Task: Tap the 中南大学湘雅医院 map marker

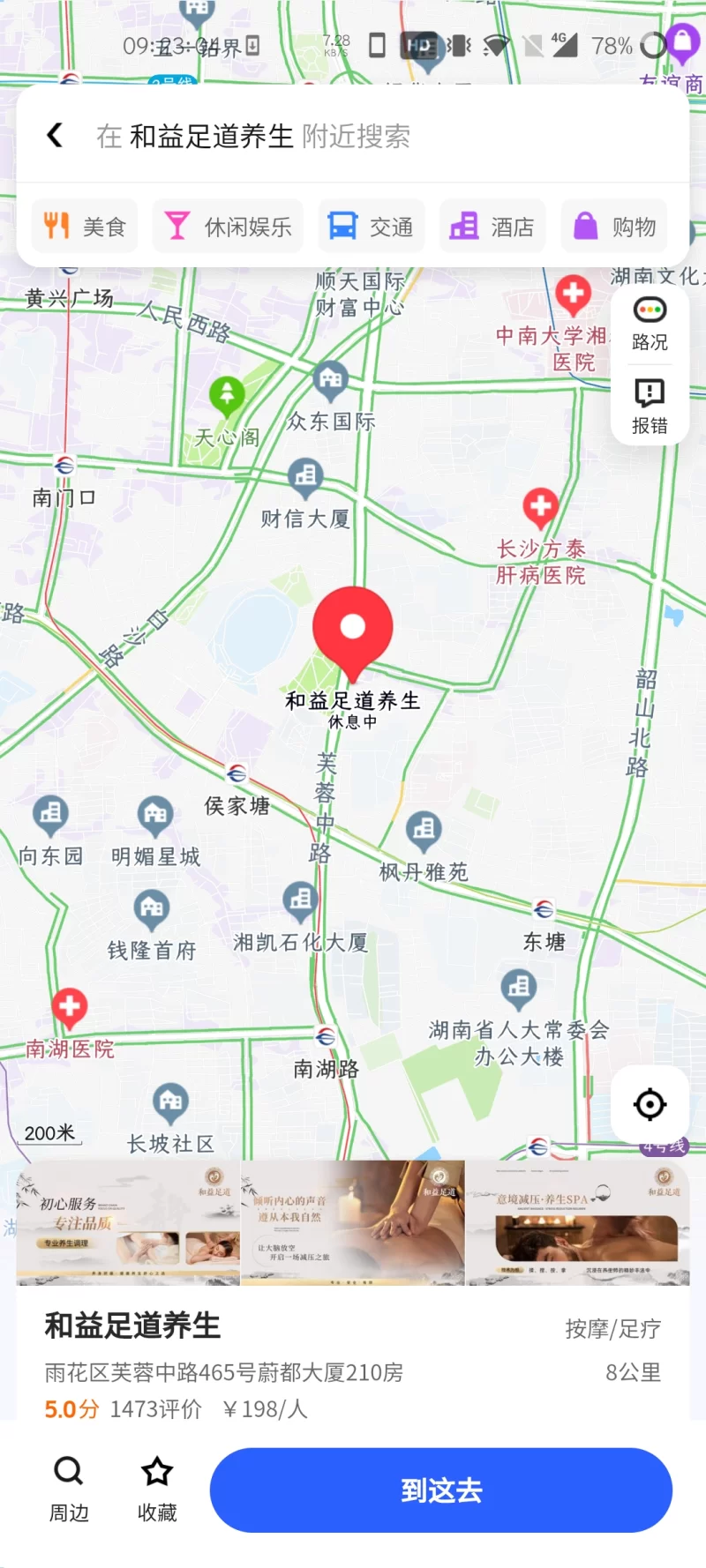Action: 573,295
